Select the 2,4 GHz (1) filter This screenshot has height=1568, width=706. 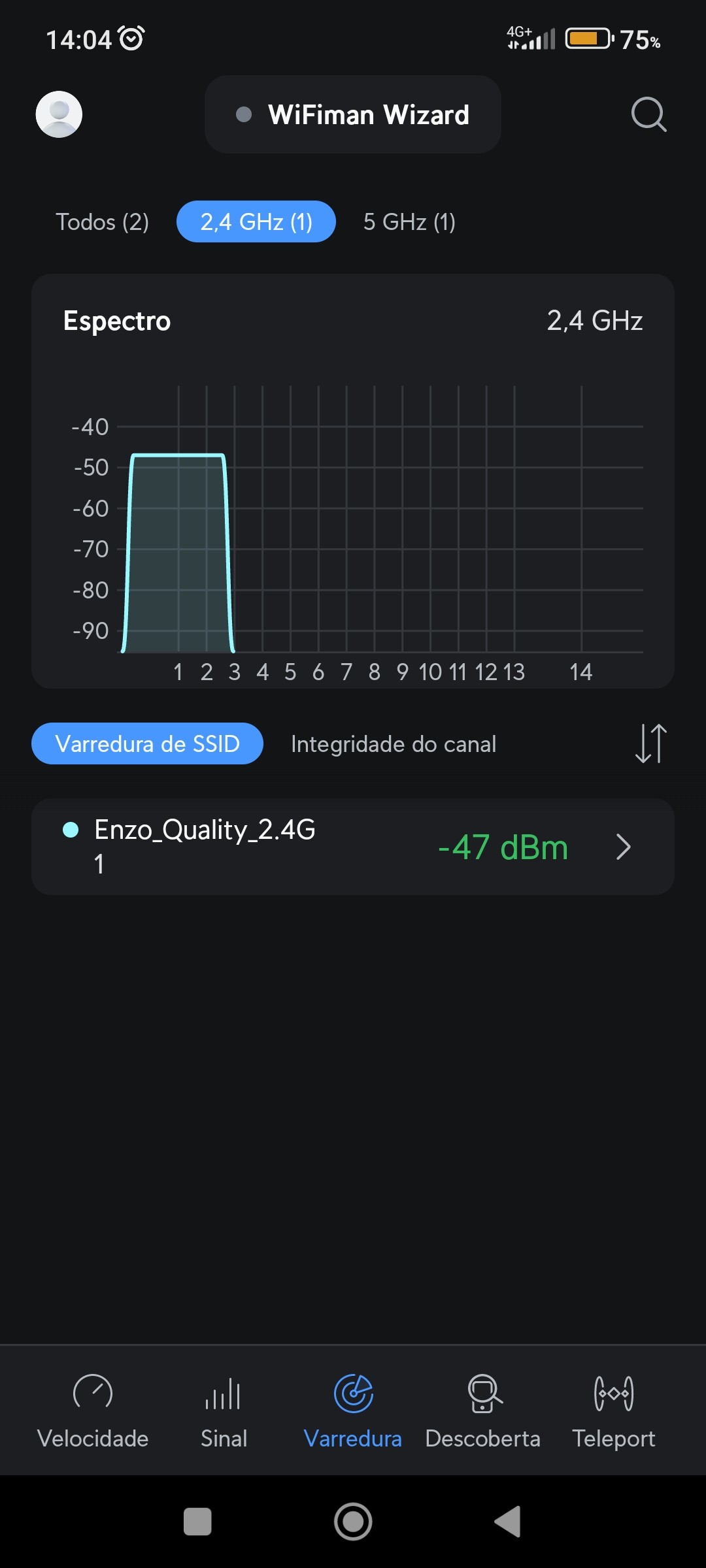pos(256,222)
